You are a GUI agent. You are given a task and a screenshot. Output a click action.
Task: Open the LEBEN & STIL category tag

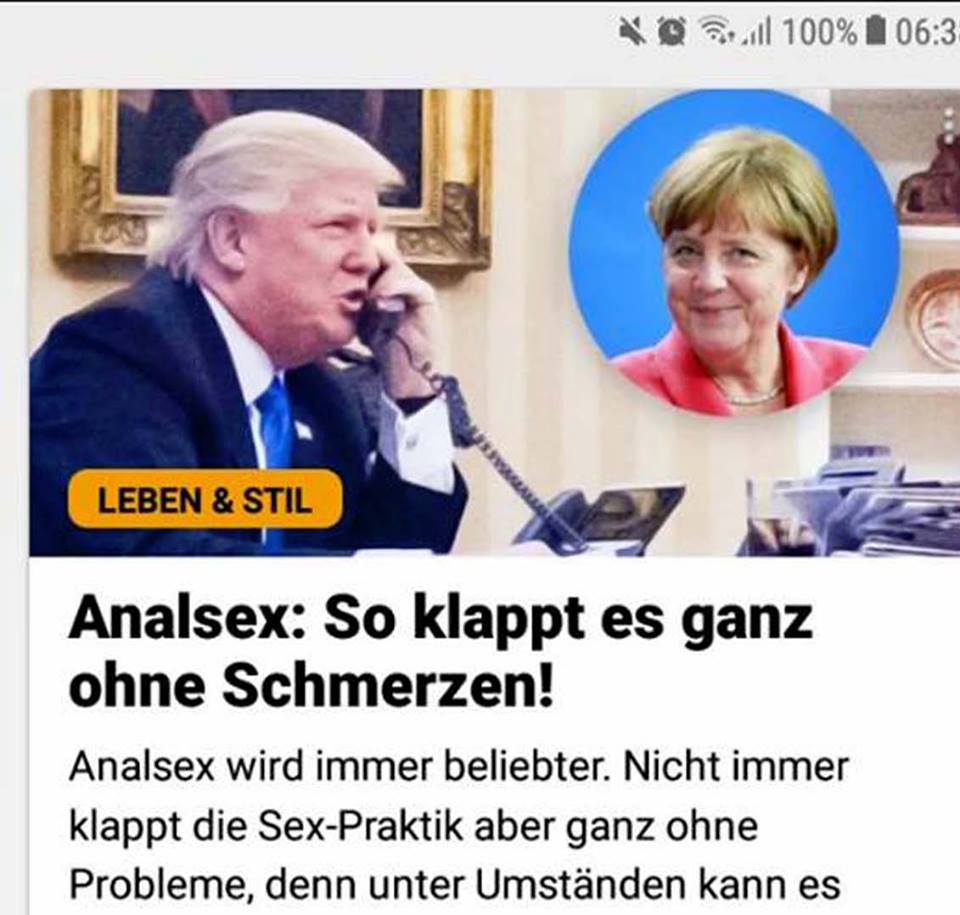[x=205, y=499]
